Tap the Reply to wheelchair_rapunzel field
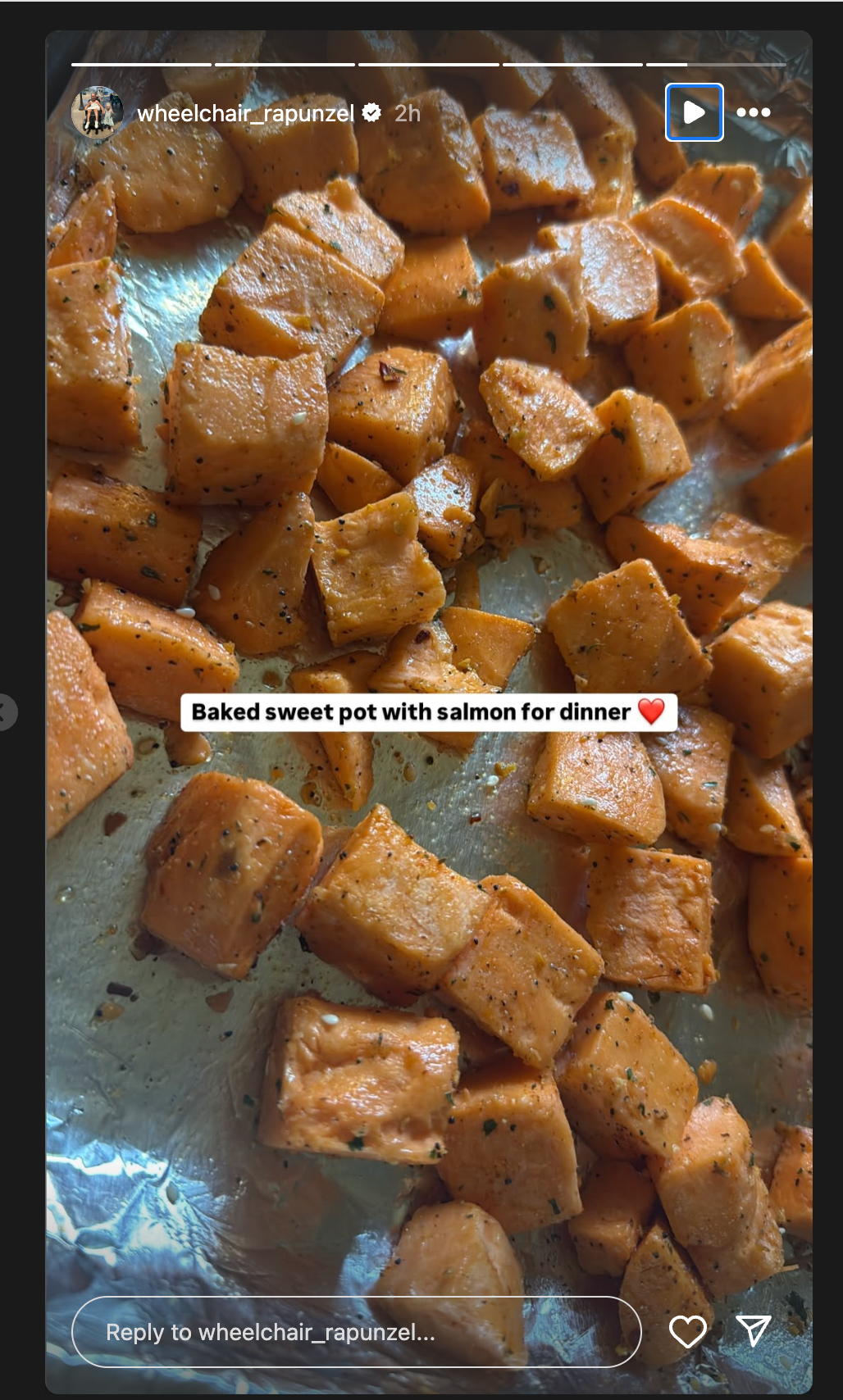The width and height of the screenshot is (843, 1400). pyautogui.click(x=357, y=1332)
